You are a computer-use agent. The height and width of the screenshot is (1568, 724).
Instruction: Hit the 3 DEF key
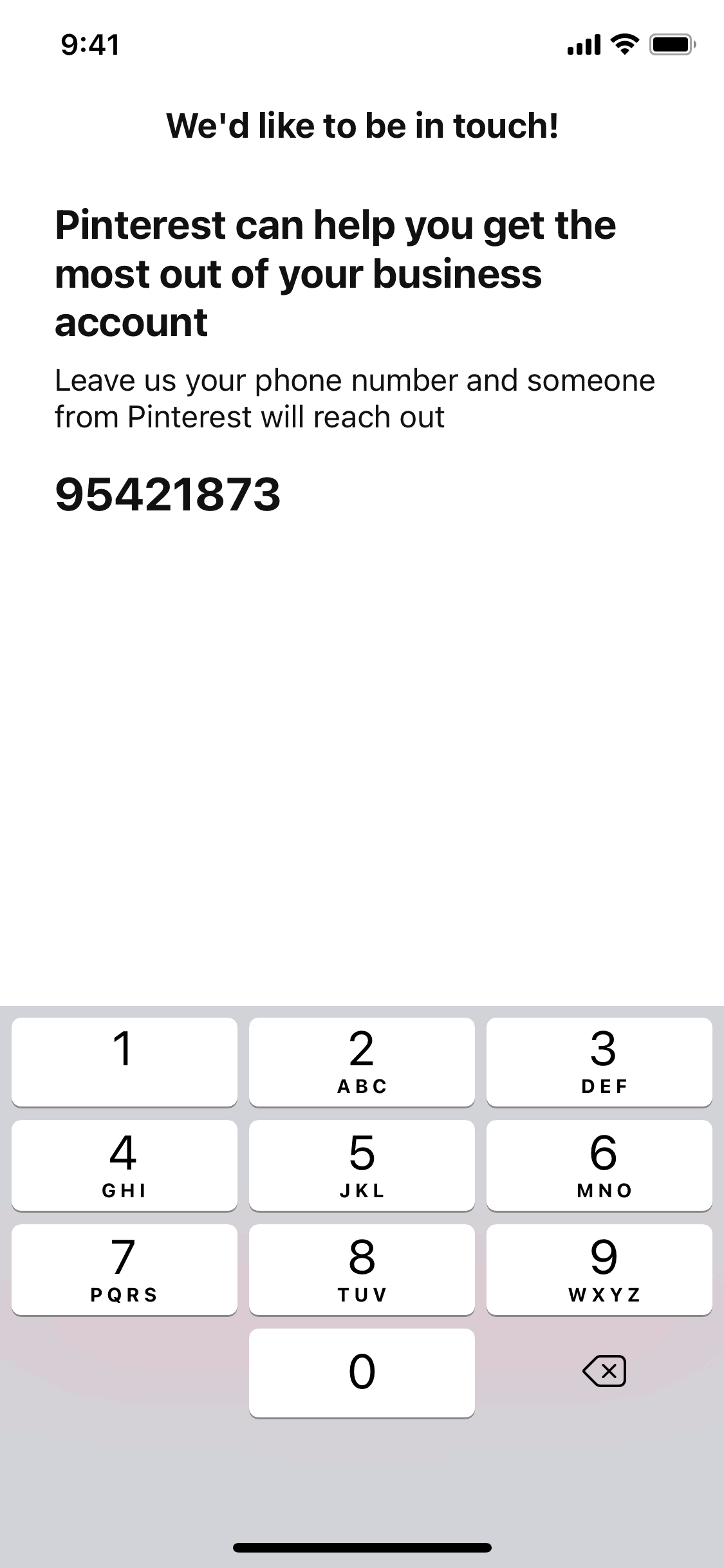pos(599,1062)
